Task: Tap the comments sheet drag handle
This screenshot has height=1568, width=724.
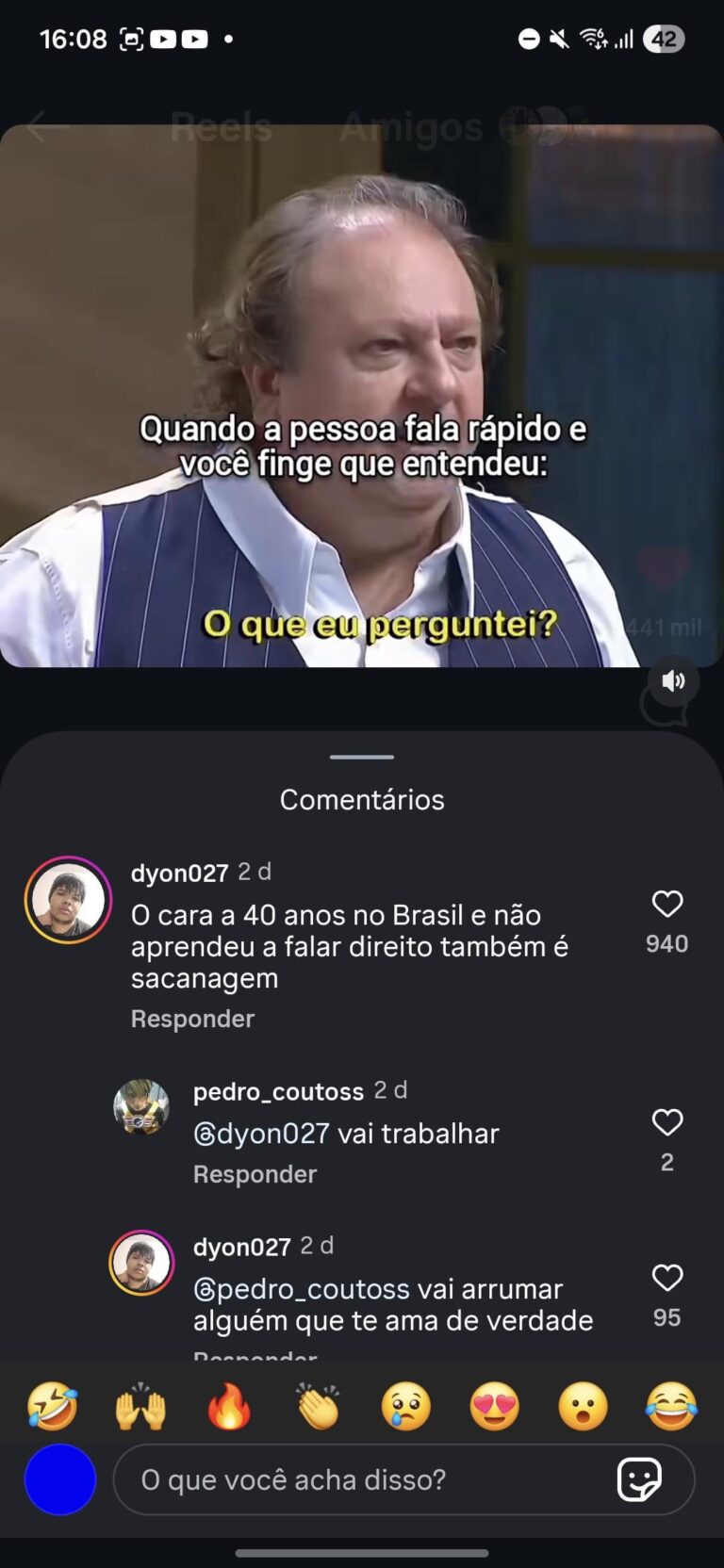Action: coord(362,757)
